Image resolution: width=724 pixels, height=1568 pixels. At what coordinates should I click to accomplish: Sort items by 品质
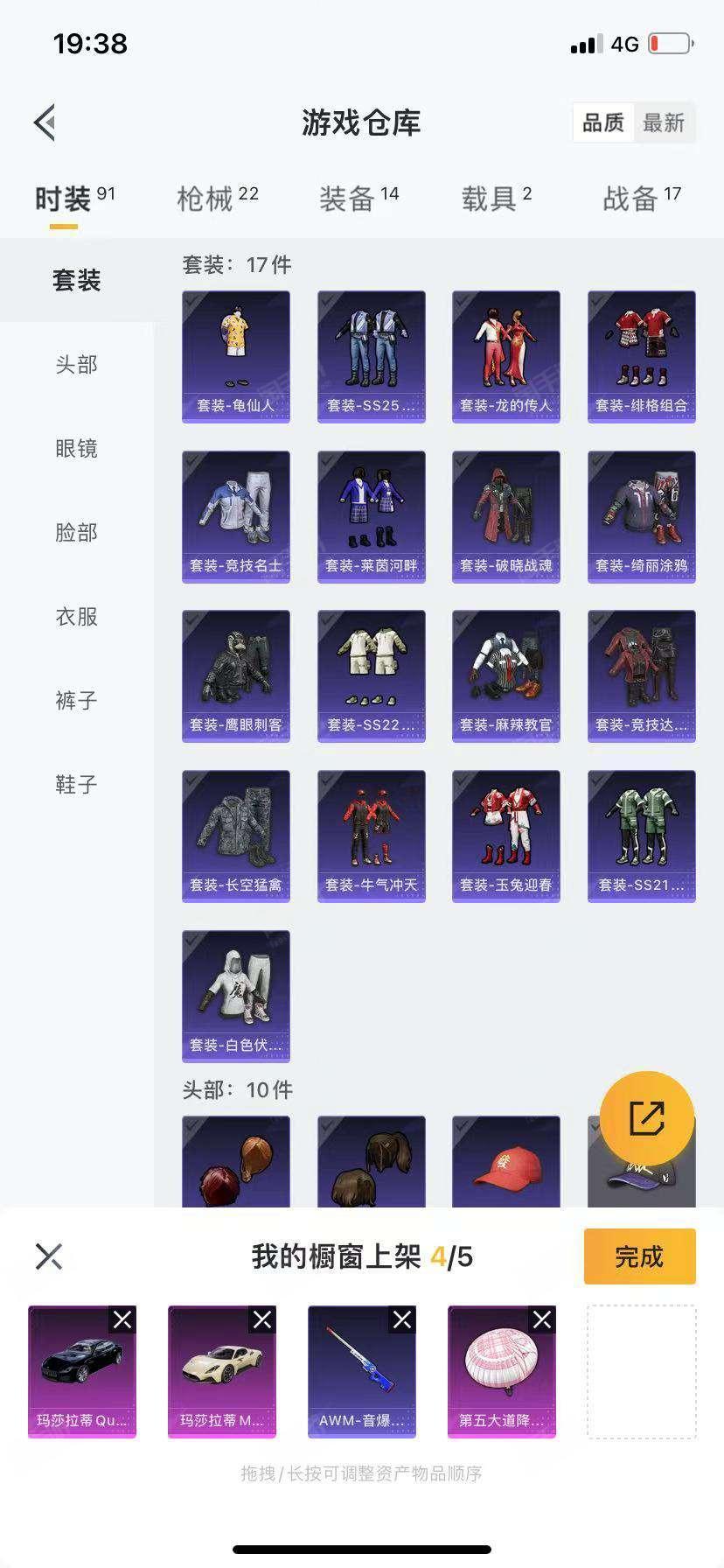pos(603,122)
